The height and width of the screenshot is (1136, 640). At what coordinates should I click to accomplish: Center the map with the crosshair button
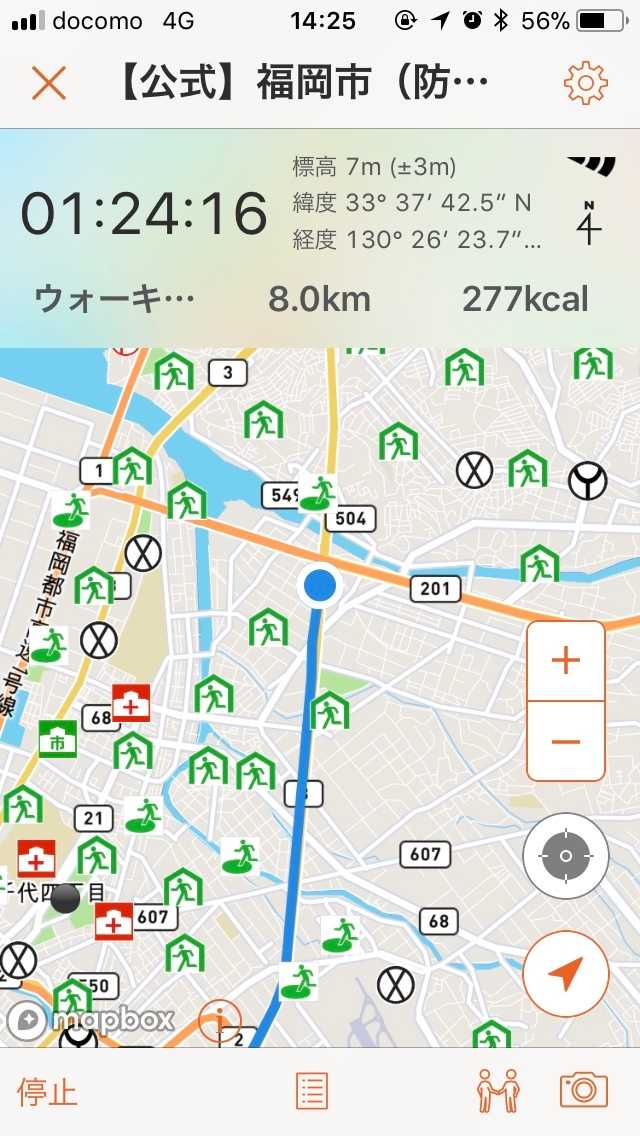point(566,856)
